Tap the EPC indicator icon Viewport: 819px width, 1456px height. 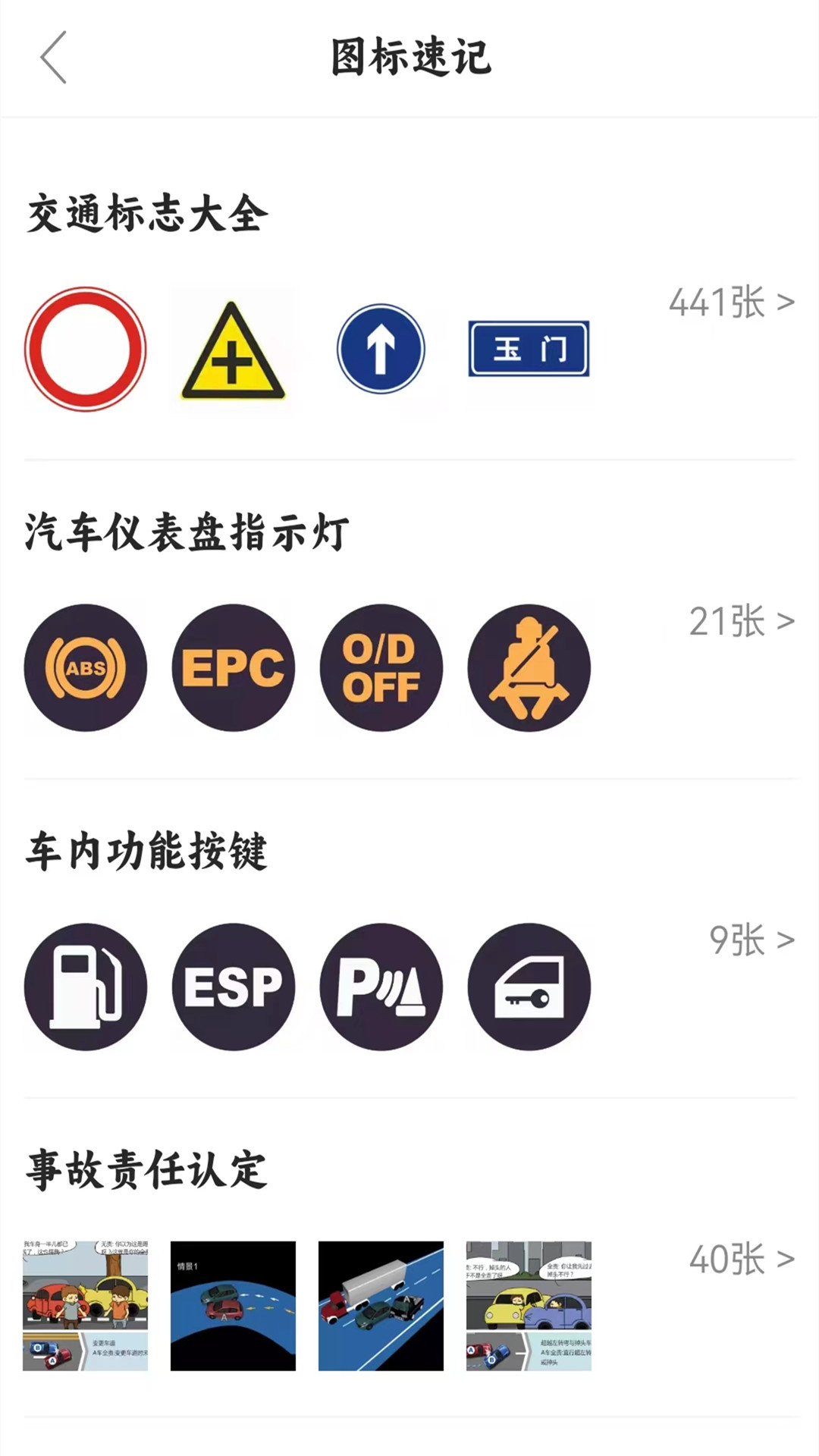click(x=233, y=668)
